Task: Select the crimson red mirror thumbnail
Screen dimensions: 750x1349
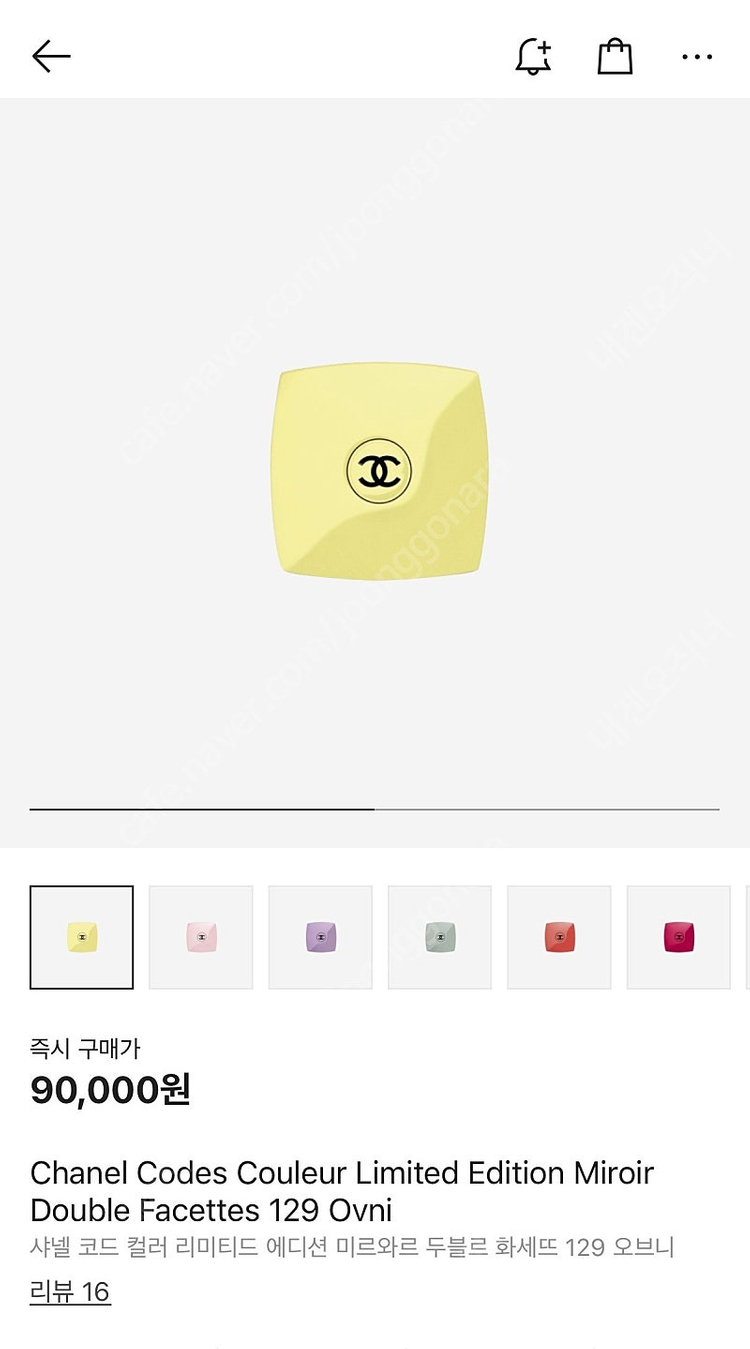Action: coord(678,937)
